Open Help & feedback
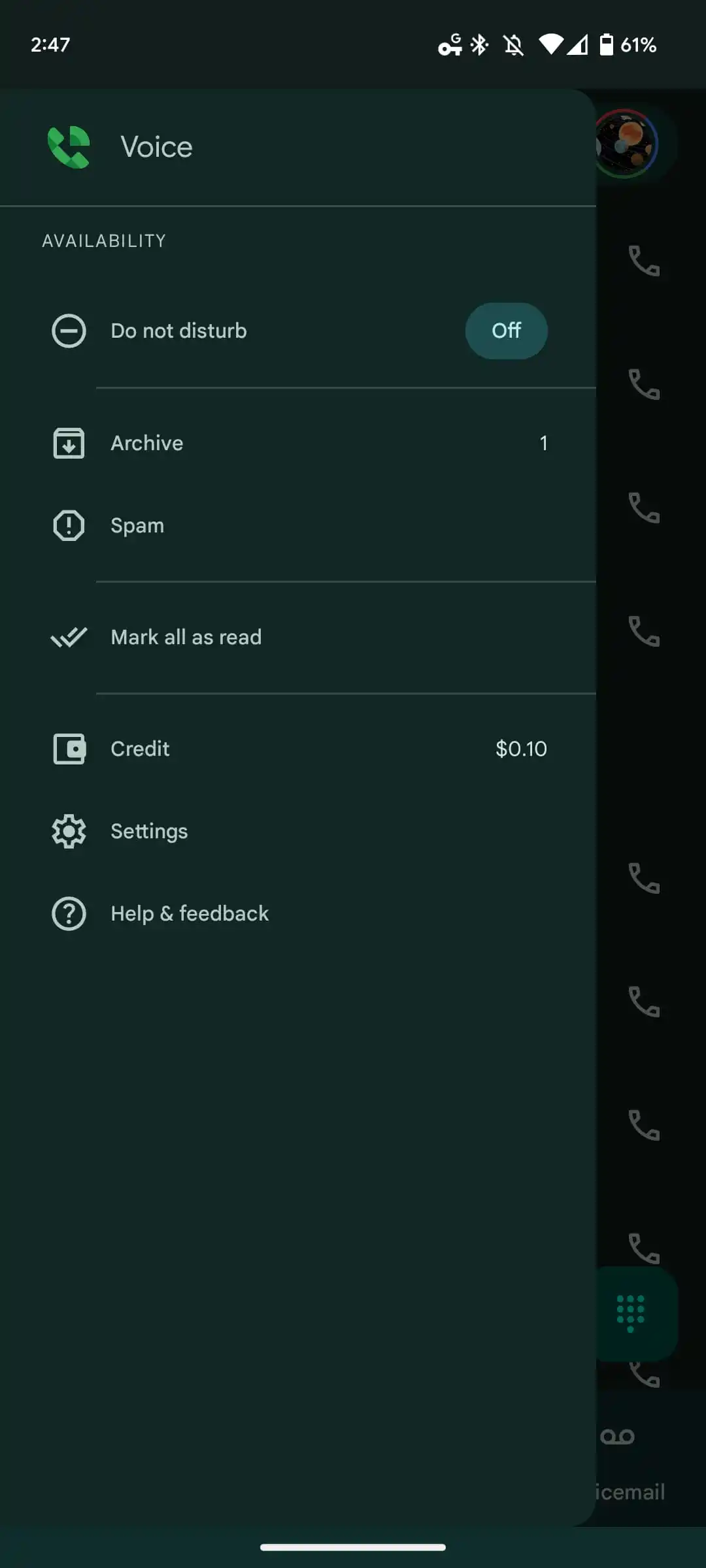The height and width of the screenshot is (1568, 706). 190,913
